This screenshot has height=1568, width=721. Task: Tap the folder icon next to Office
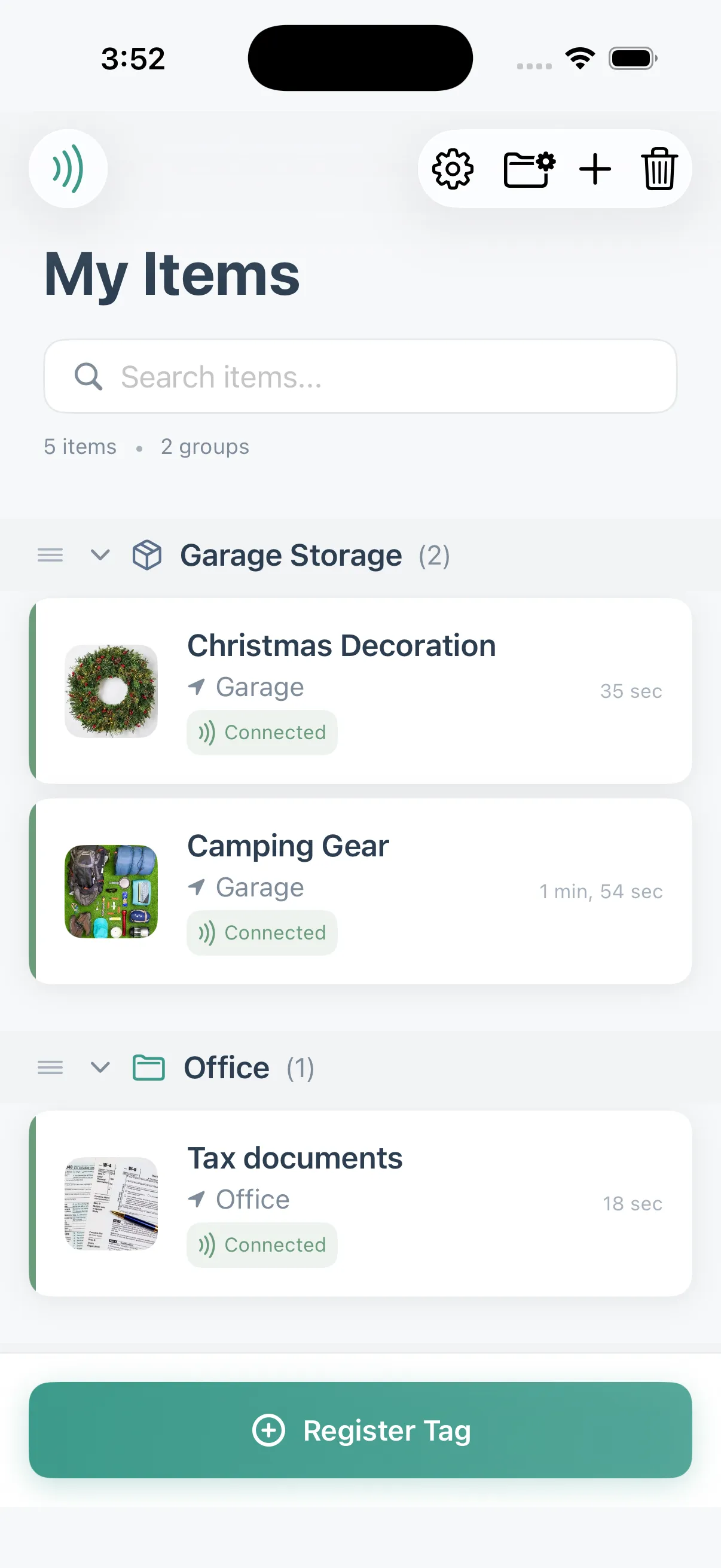tap(148, 1066)
